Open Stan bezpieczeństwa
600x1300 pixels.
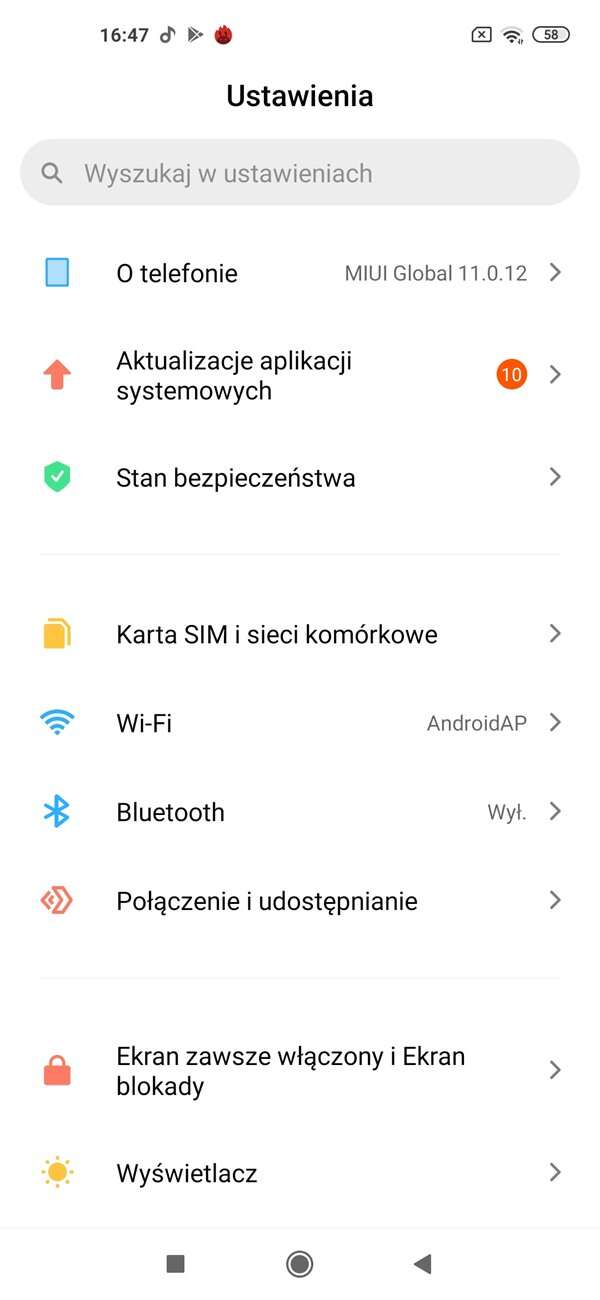point(300,478)
